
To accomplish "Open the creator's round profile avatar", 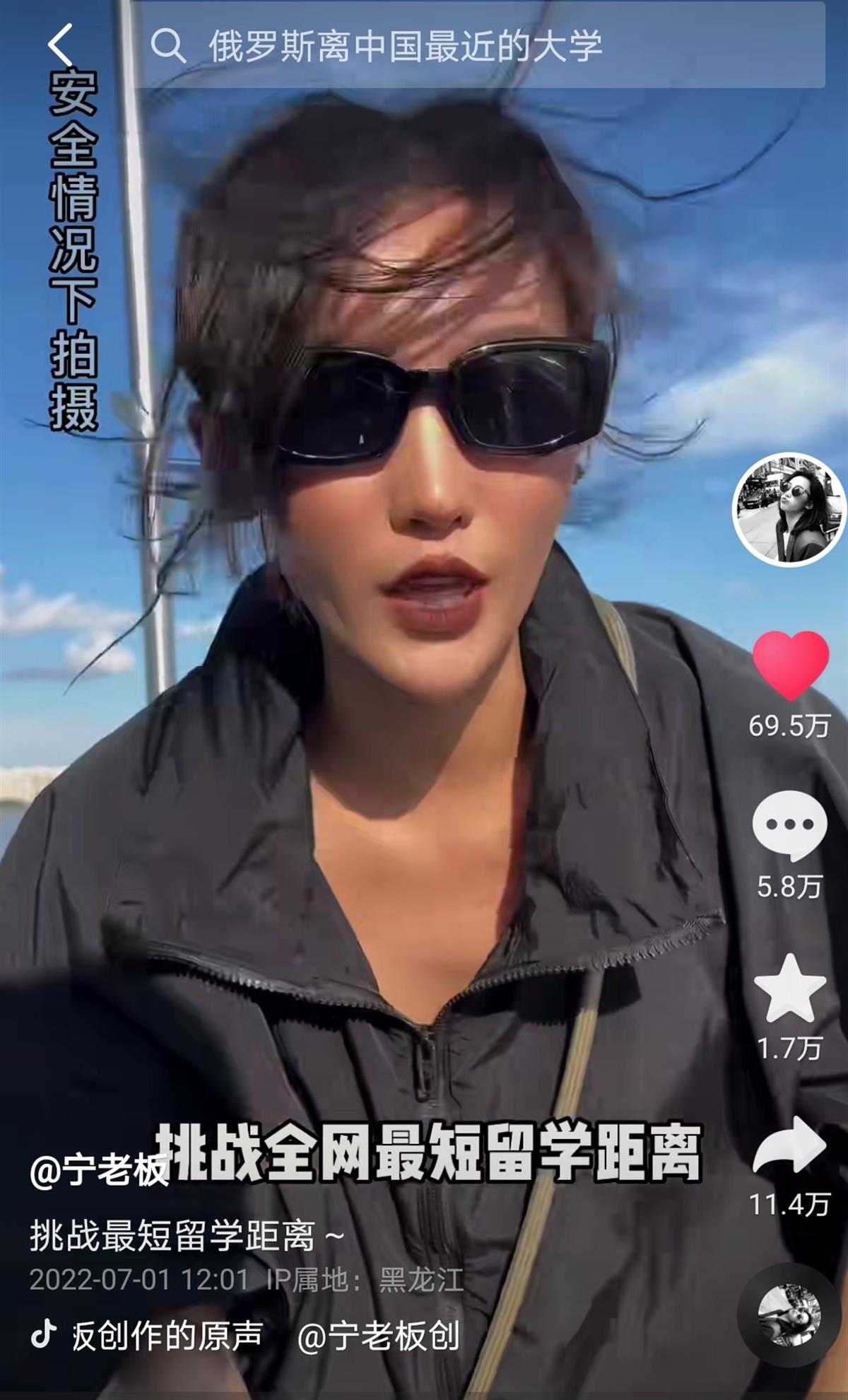I will (789, 509).
